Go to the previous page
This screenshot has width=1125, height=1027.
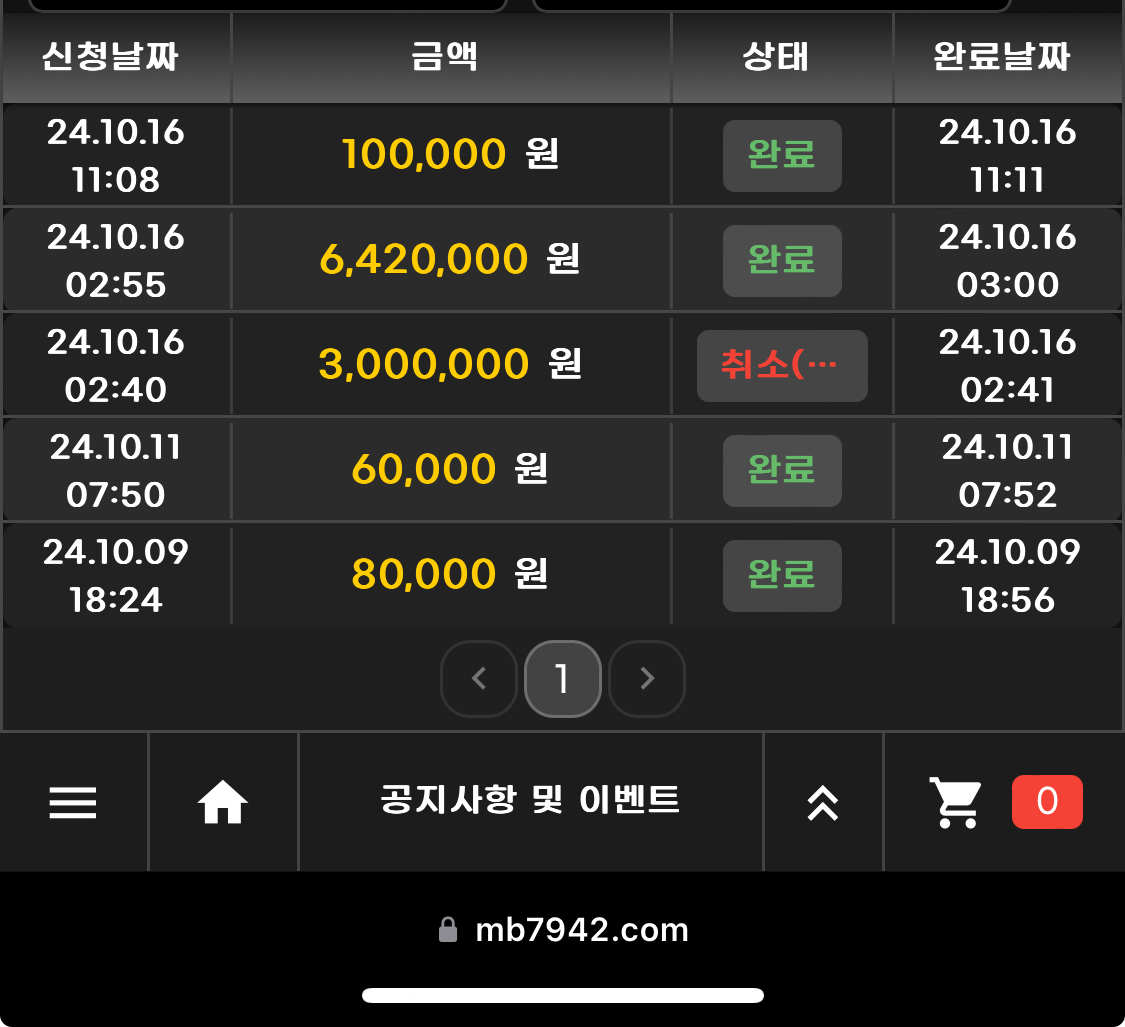[x=479, y=679]
